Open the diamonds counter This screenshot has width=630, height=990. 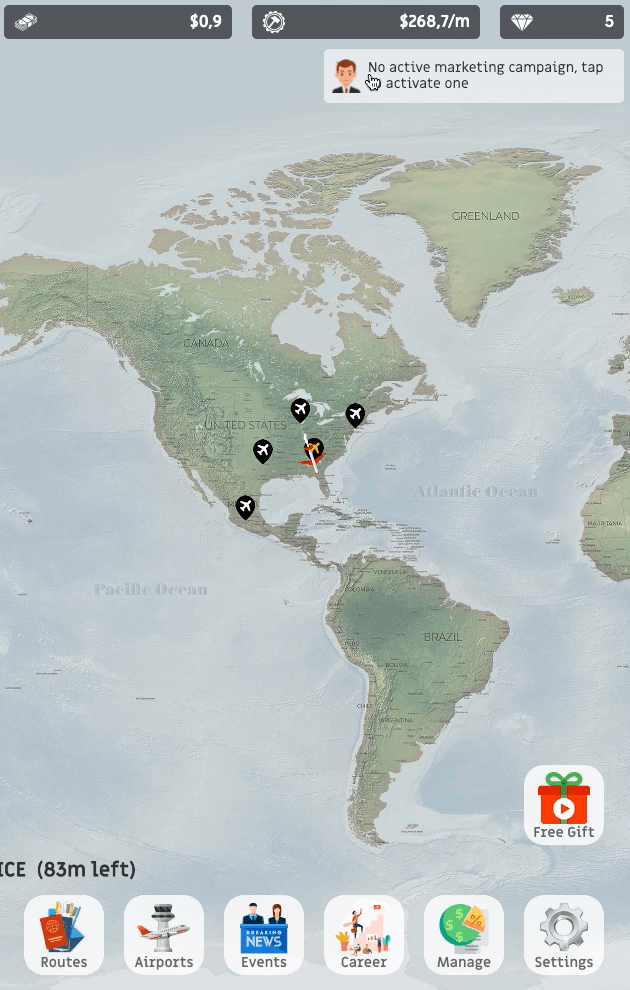tap(562, 21)
